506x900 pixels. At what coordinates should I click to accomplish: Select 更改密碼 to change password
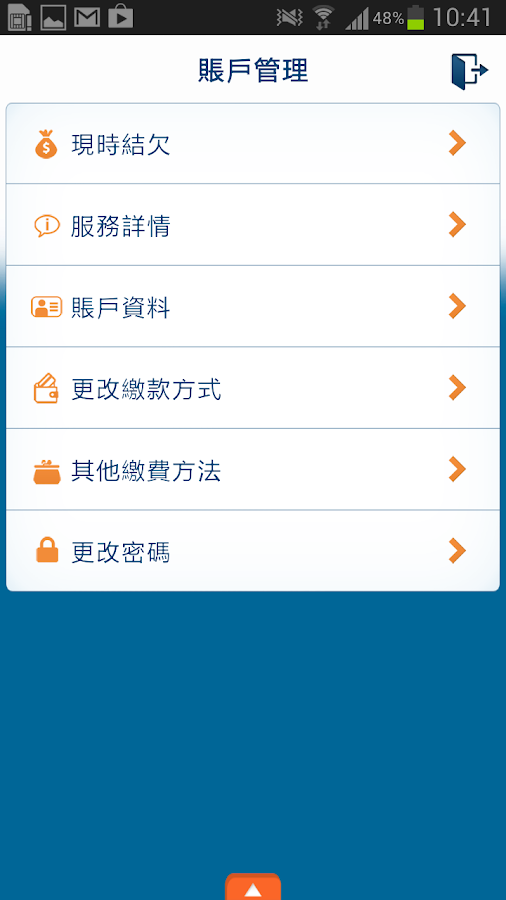(253, 551)
